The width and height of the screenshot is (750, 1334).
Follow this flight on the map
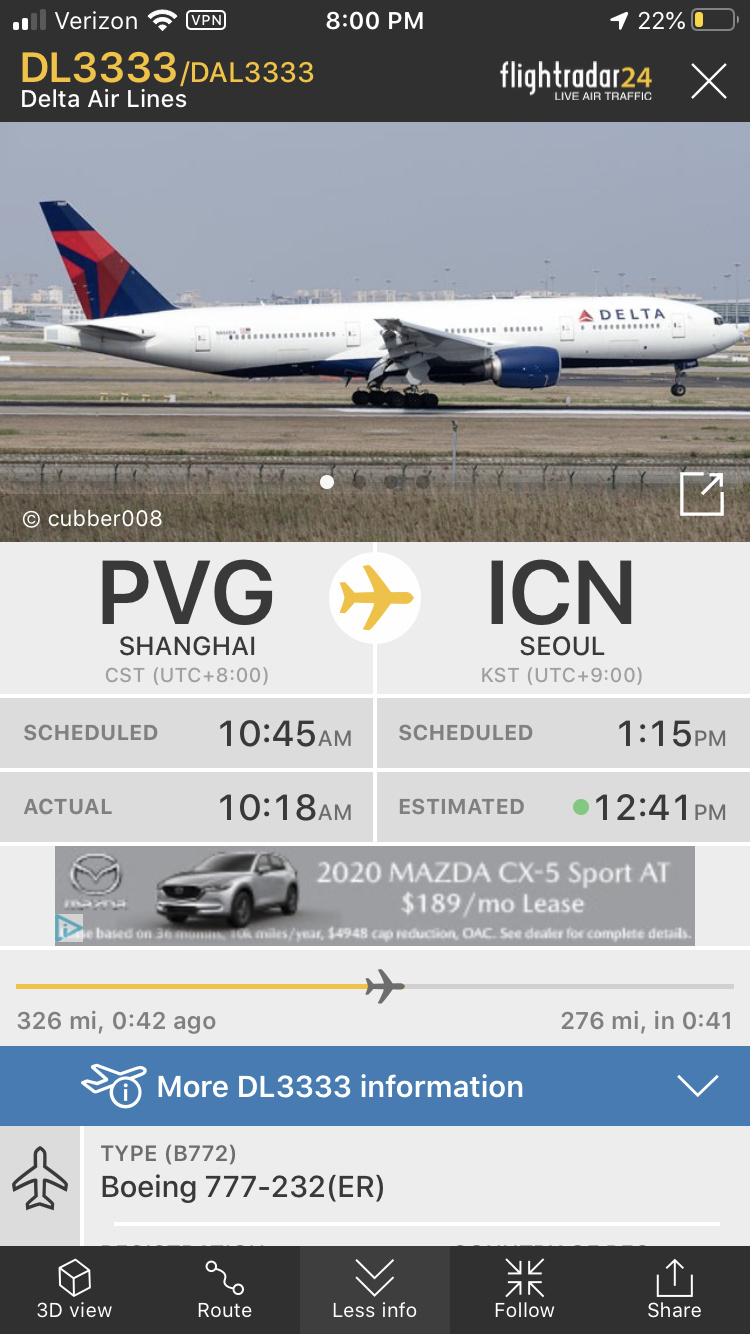tap(524, 1289)
